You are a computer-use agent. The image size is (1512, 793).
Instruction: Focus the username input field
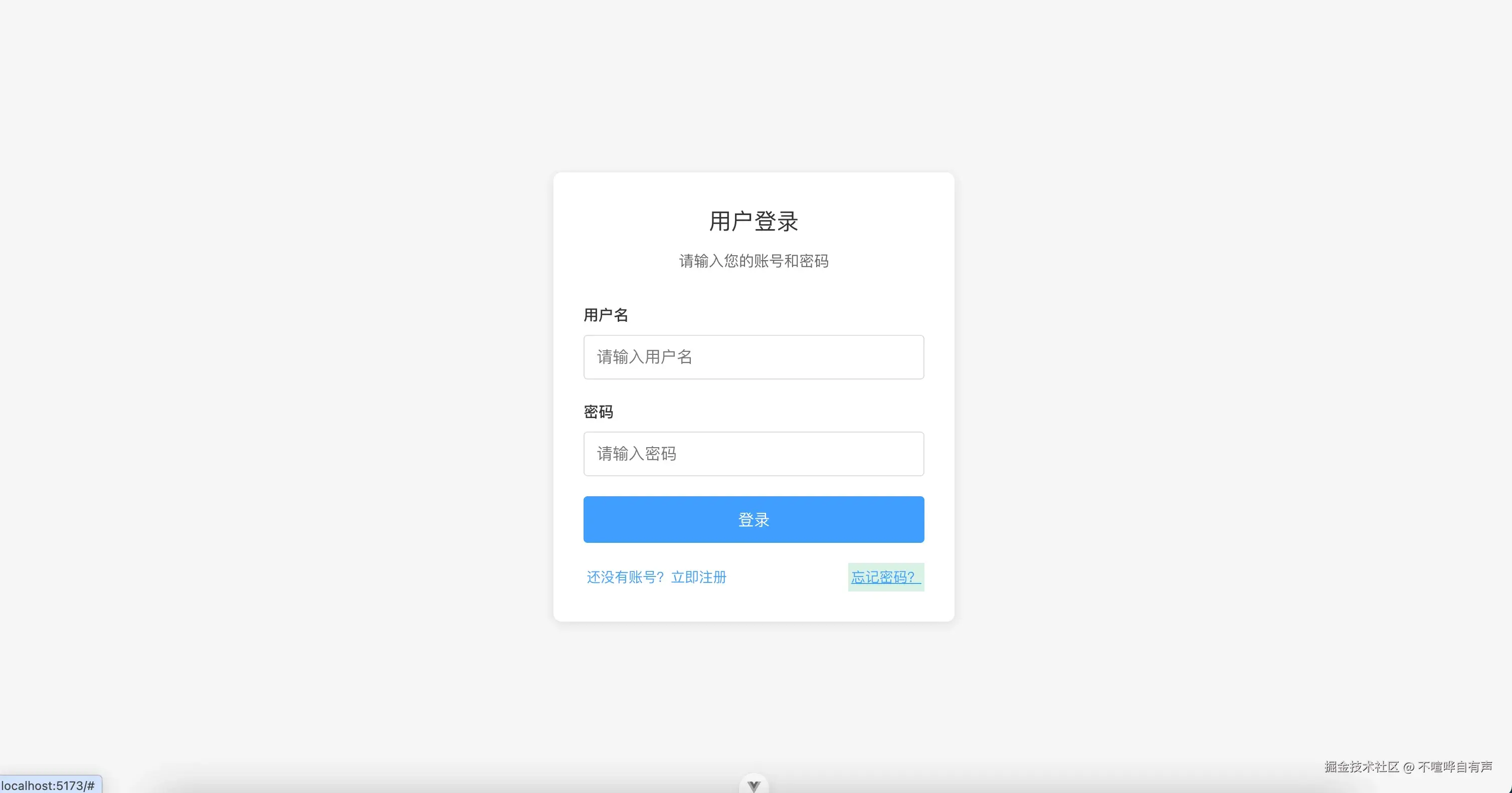[x=753, y=357]
